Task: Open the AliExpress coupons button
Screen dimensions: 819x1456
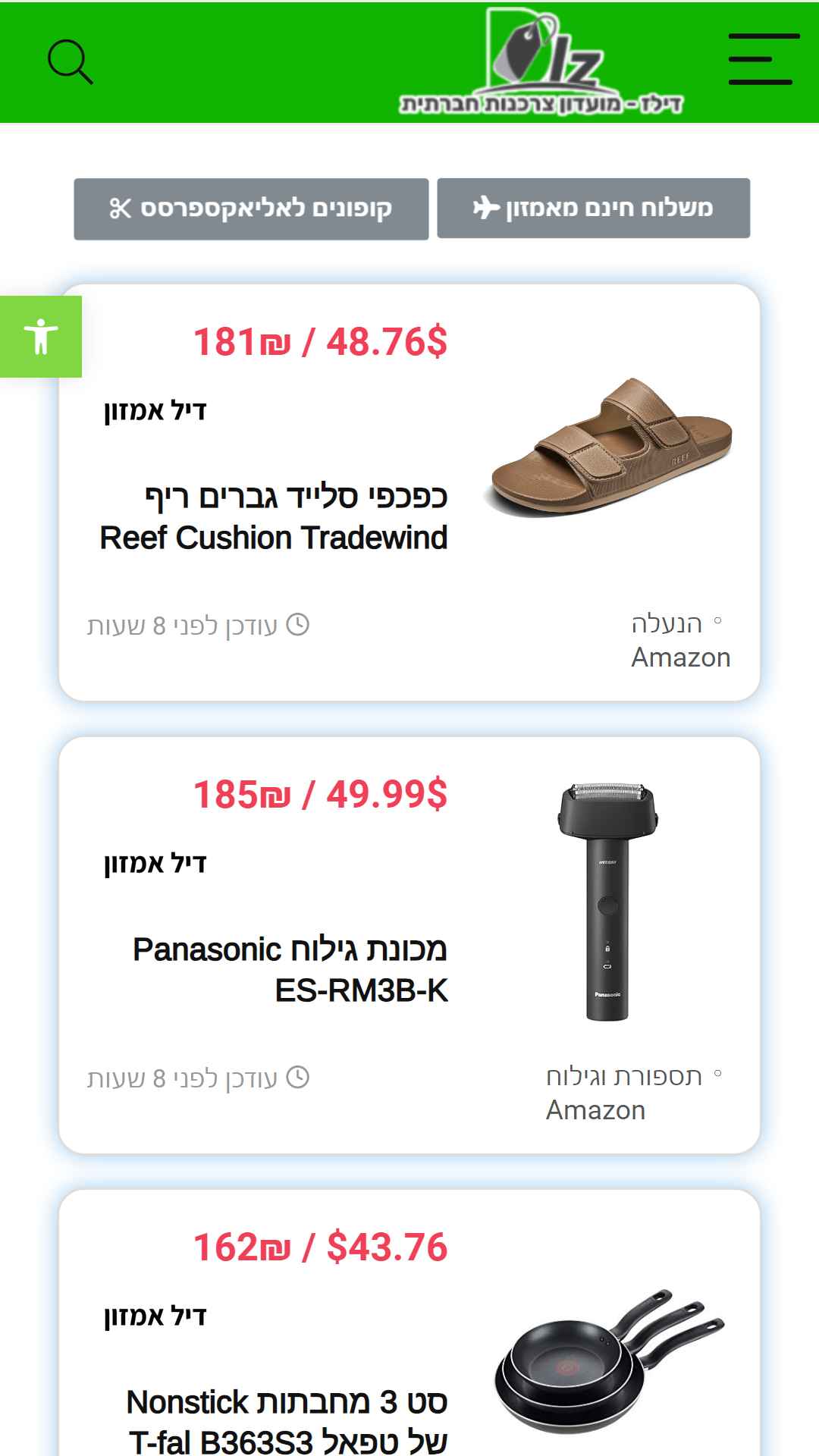Action: click(251, 209)
